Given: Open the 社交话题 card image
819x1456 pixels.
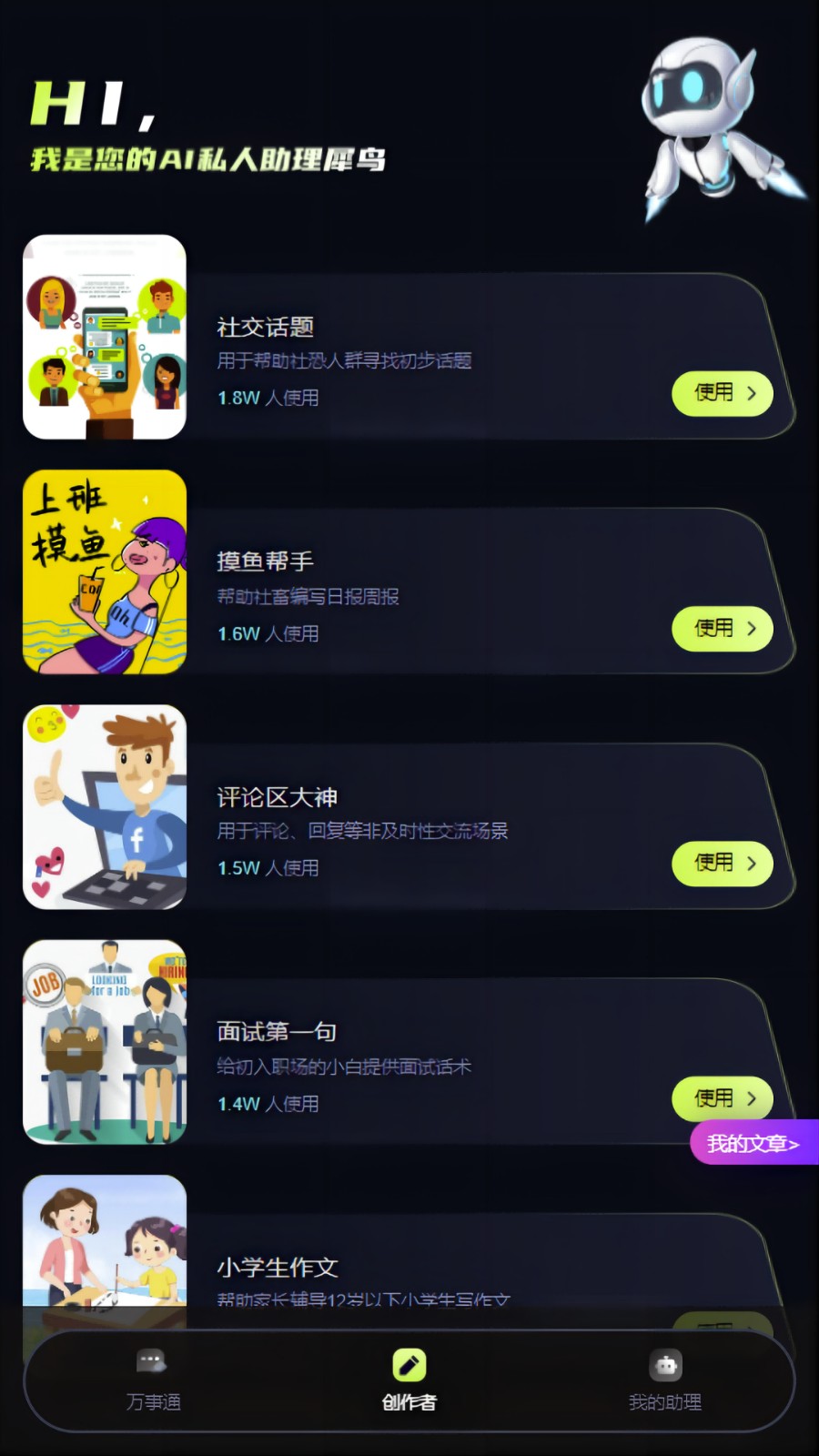Looking at the screenshot, I should coord(105,338).
